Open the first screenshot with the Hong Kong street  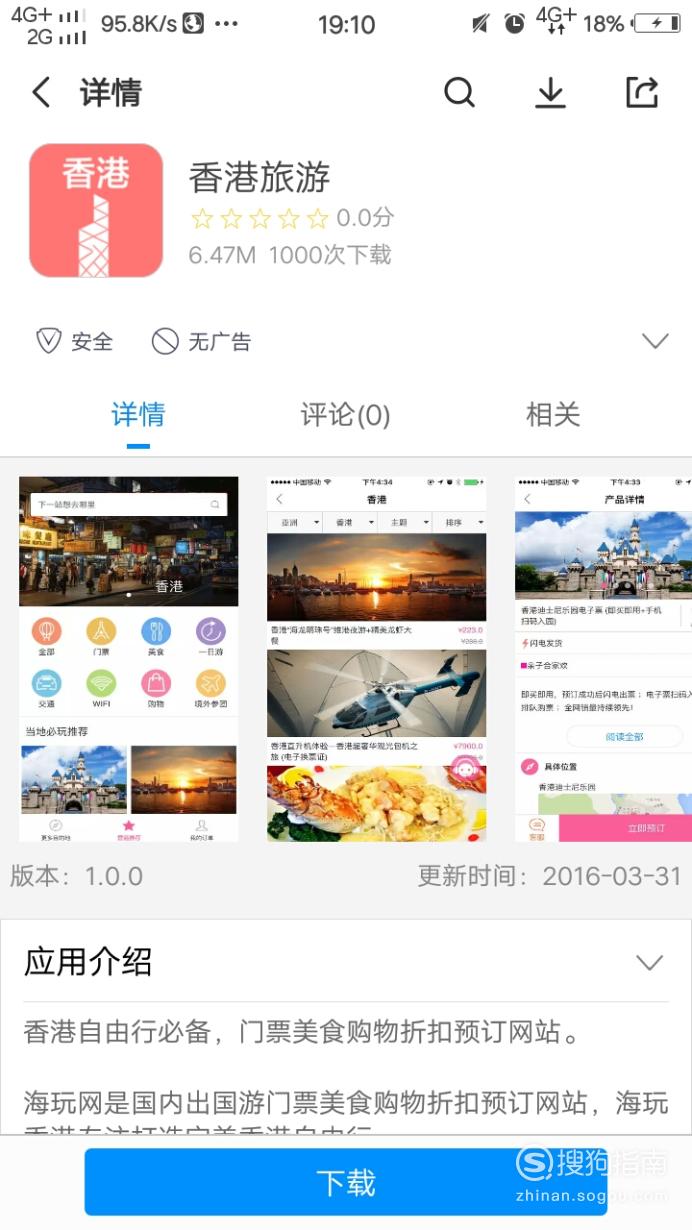pyautogui.click(x=129, y=659)
